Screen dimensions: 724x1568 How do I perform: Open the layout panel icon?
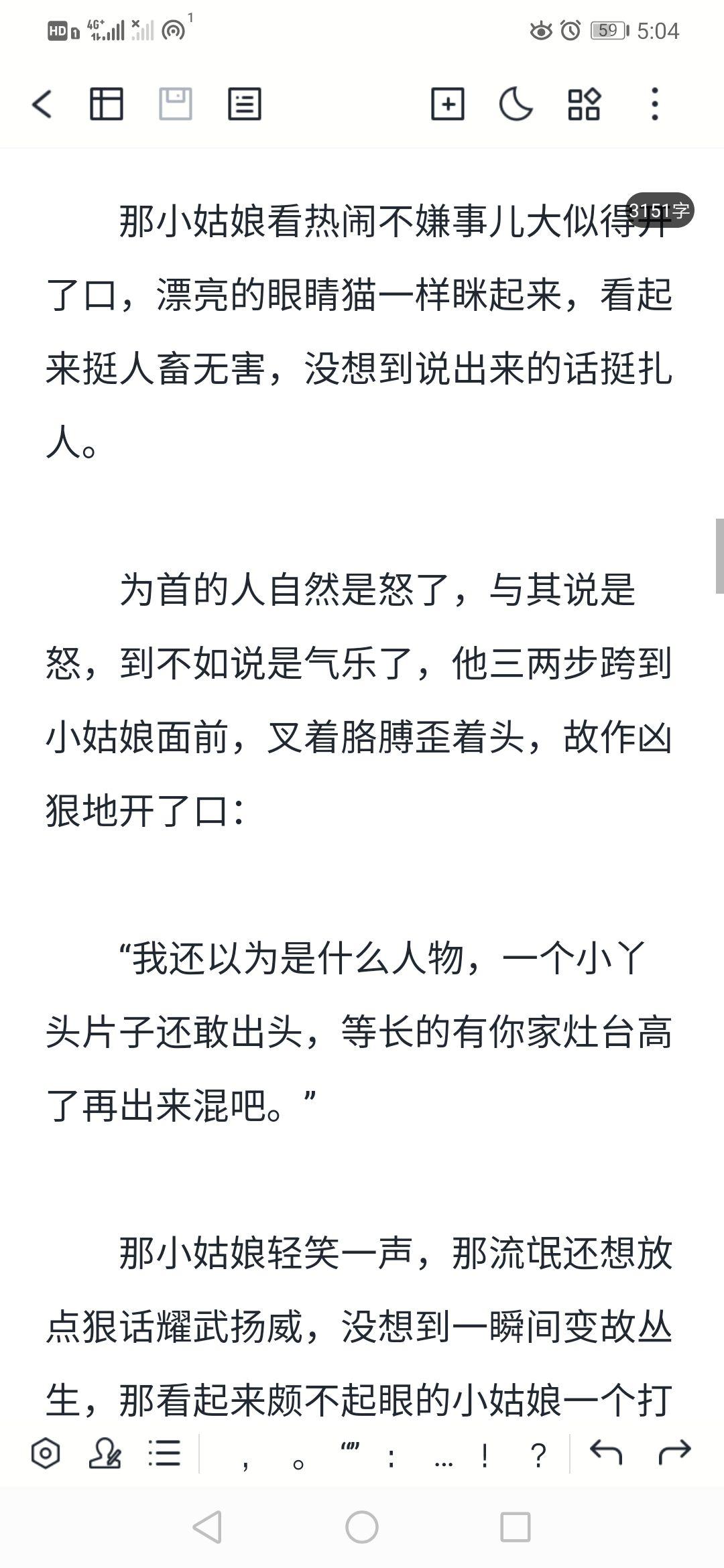(x=107, y=105)
